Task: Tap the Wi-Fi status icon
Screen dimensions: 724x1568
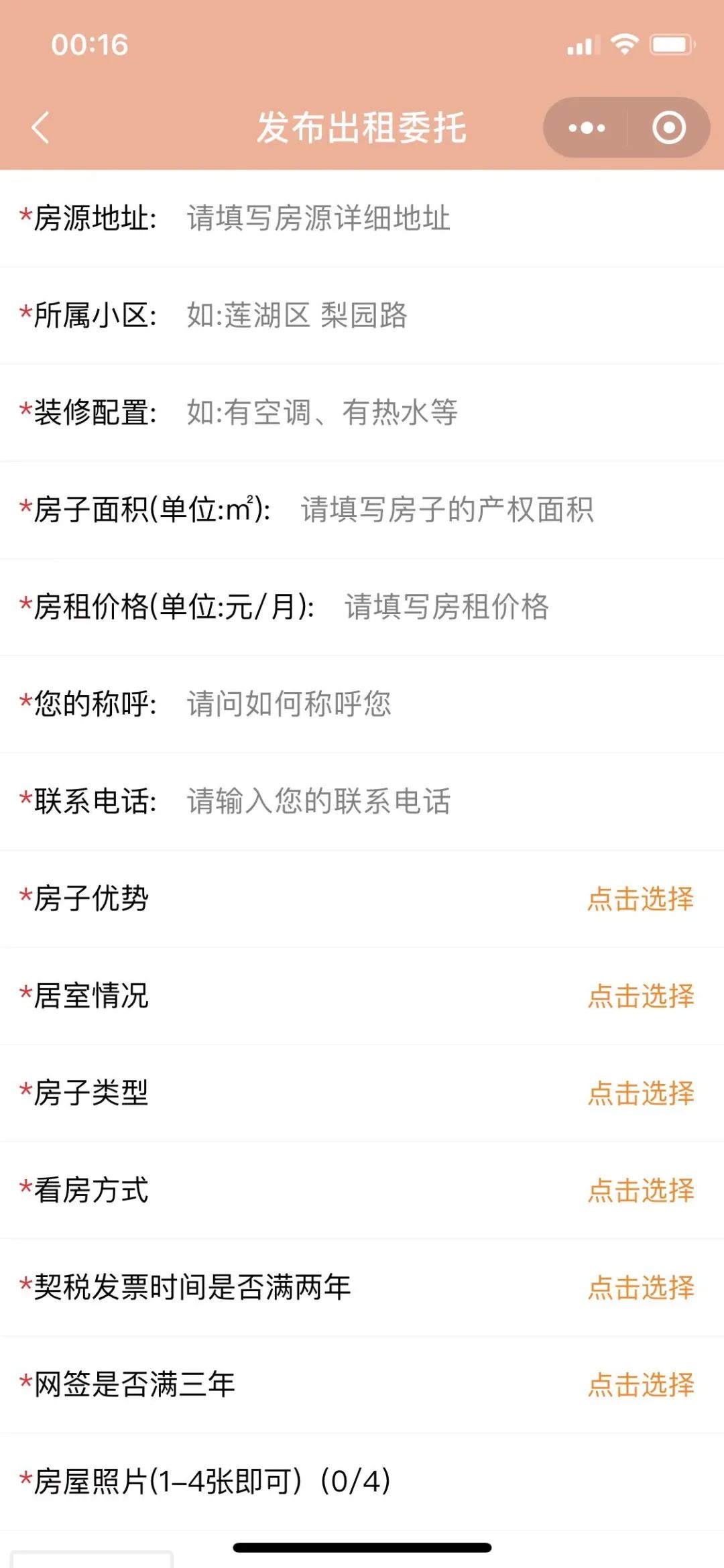Action: coord(623,46)
